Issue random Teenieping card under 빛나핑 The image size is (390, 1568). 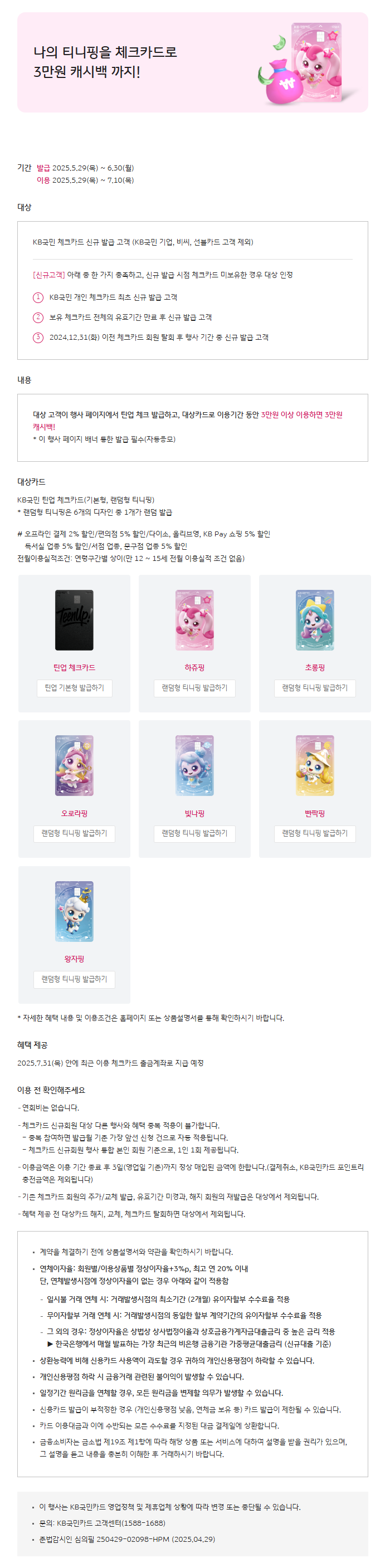(x=194, y=833)
